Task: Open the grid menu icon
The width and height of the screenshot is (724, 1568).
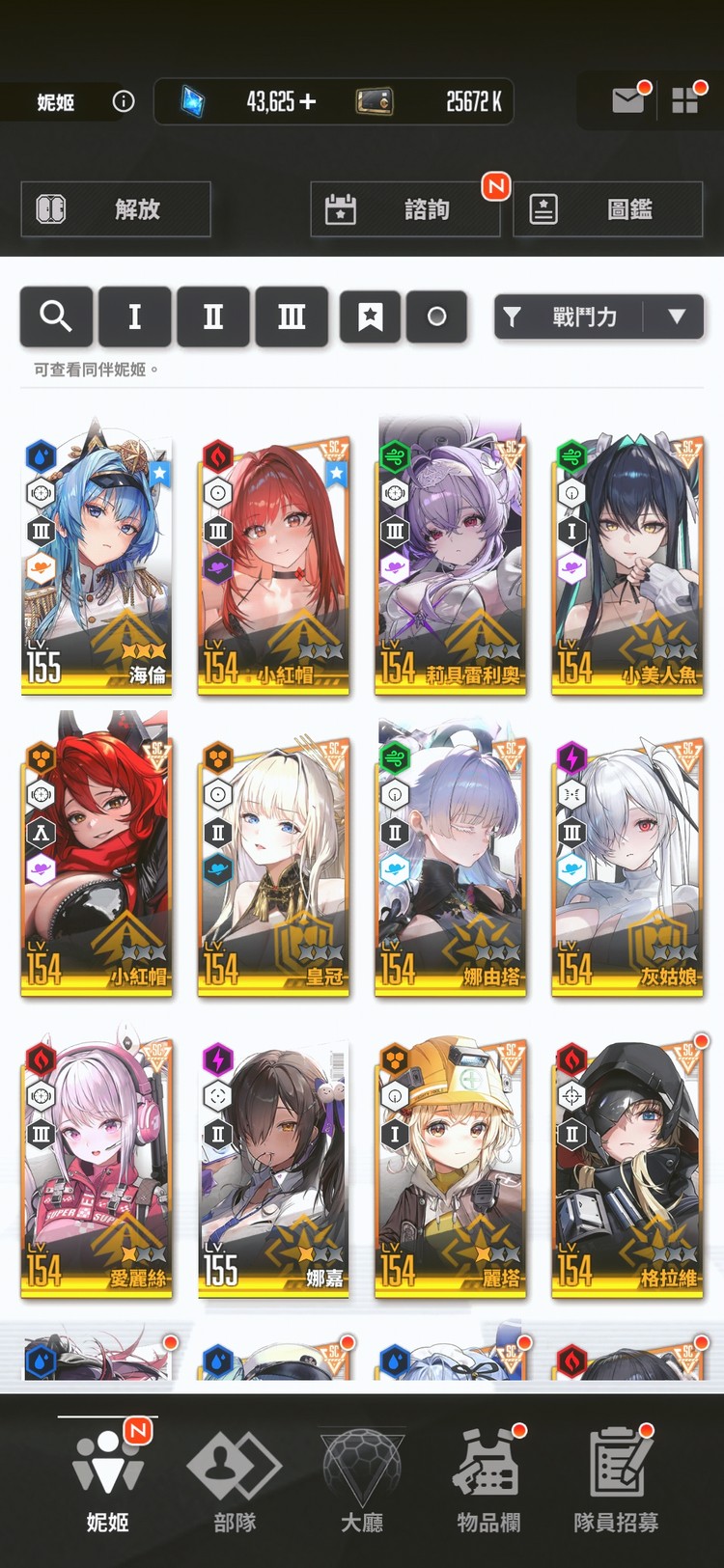Action: [684, 100]
